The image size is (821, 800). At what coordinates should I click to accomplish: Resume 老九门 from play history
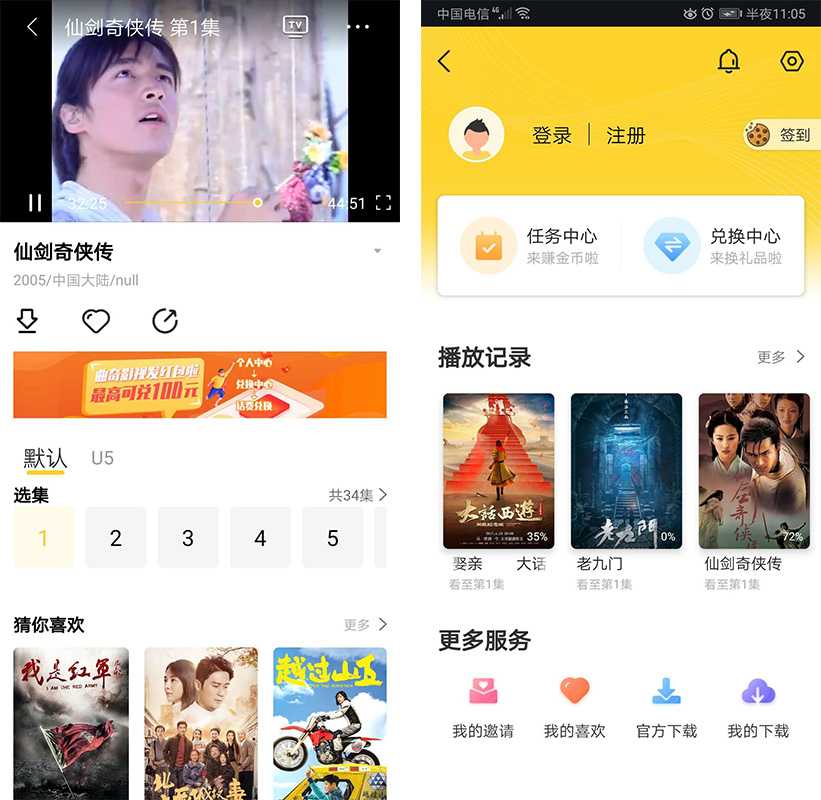[626, 471]
